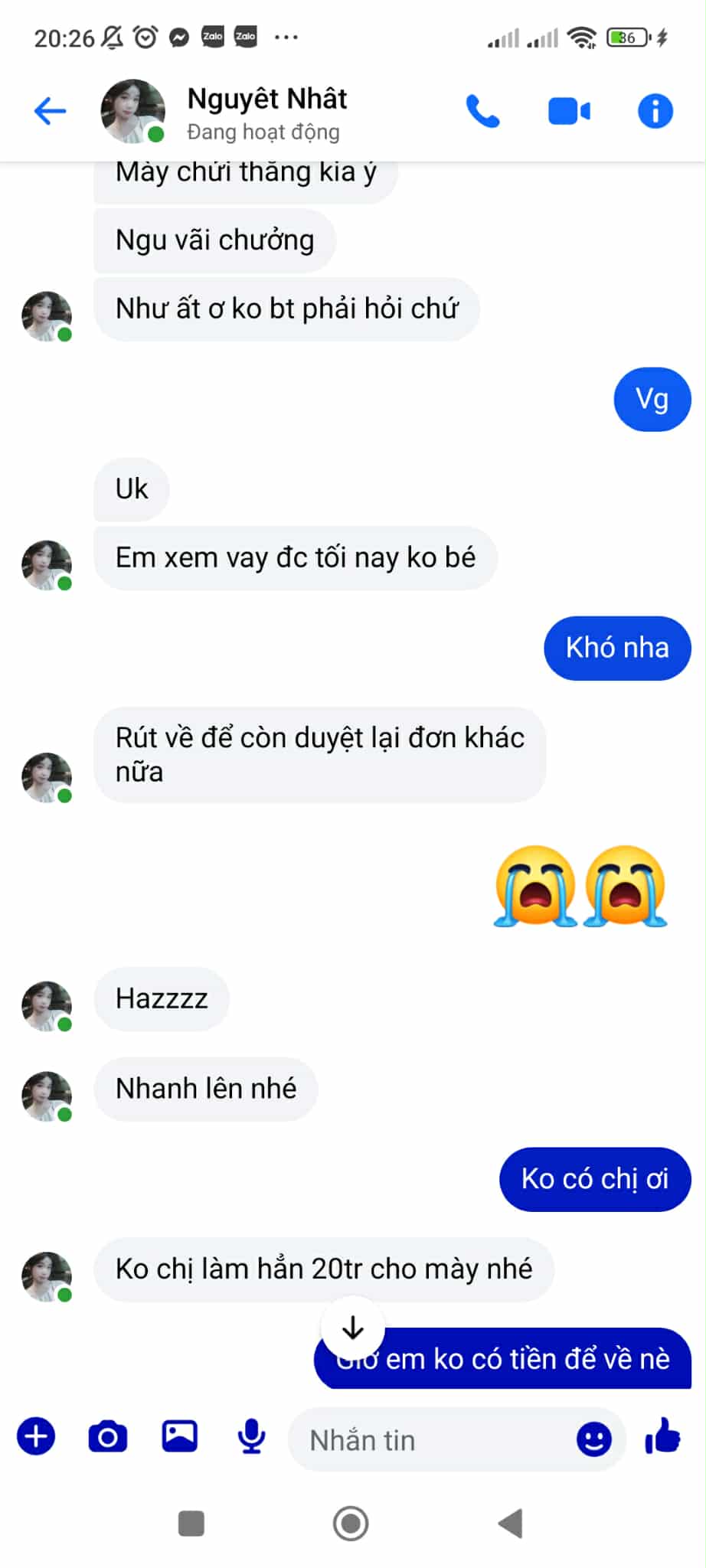
Task: Record a voice message with microphone
Action: coord(251,1436)
